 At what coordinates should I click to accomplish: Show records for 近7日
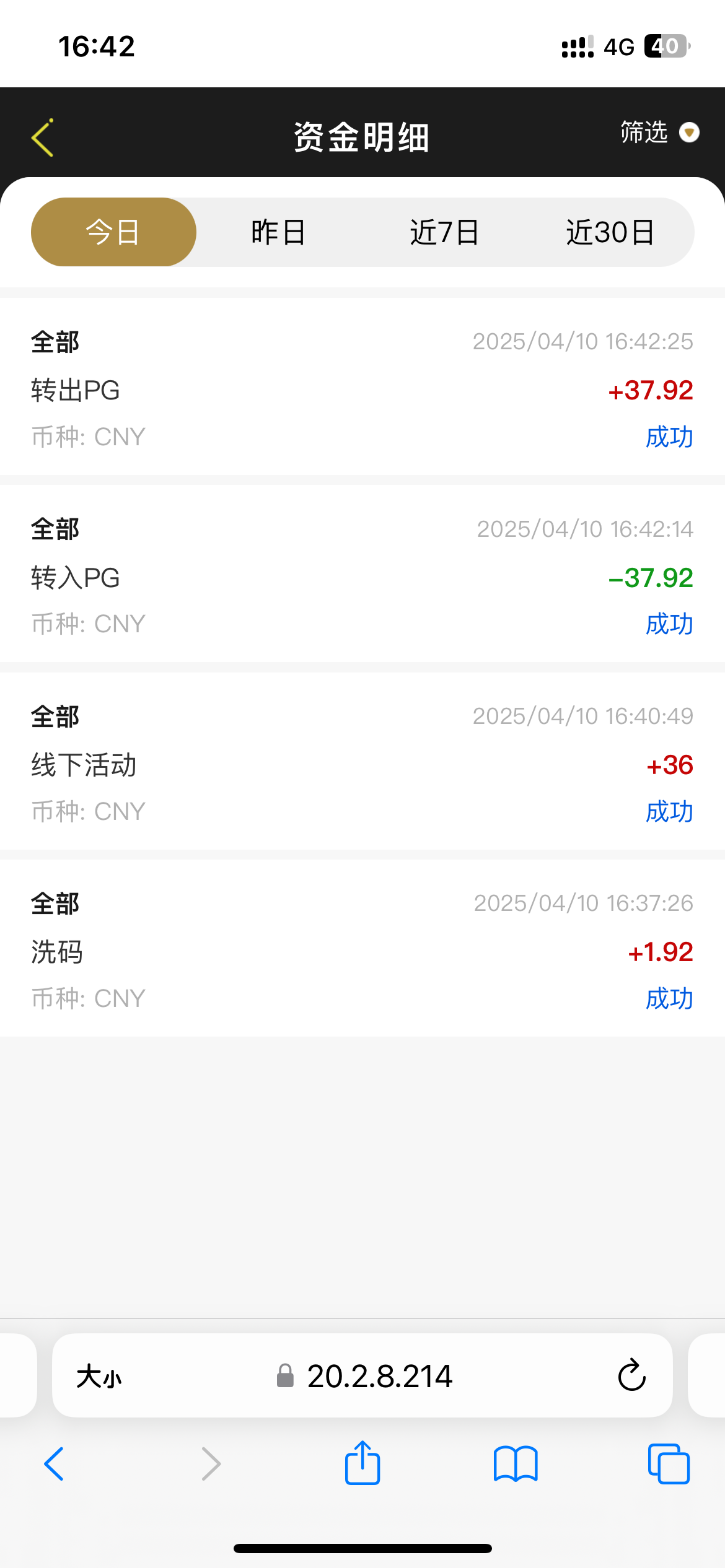444,232
